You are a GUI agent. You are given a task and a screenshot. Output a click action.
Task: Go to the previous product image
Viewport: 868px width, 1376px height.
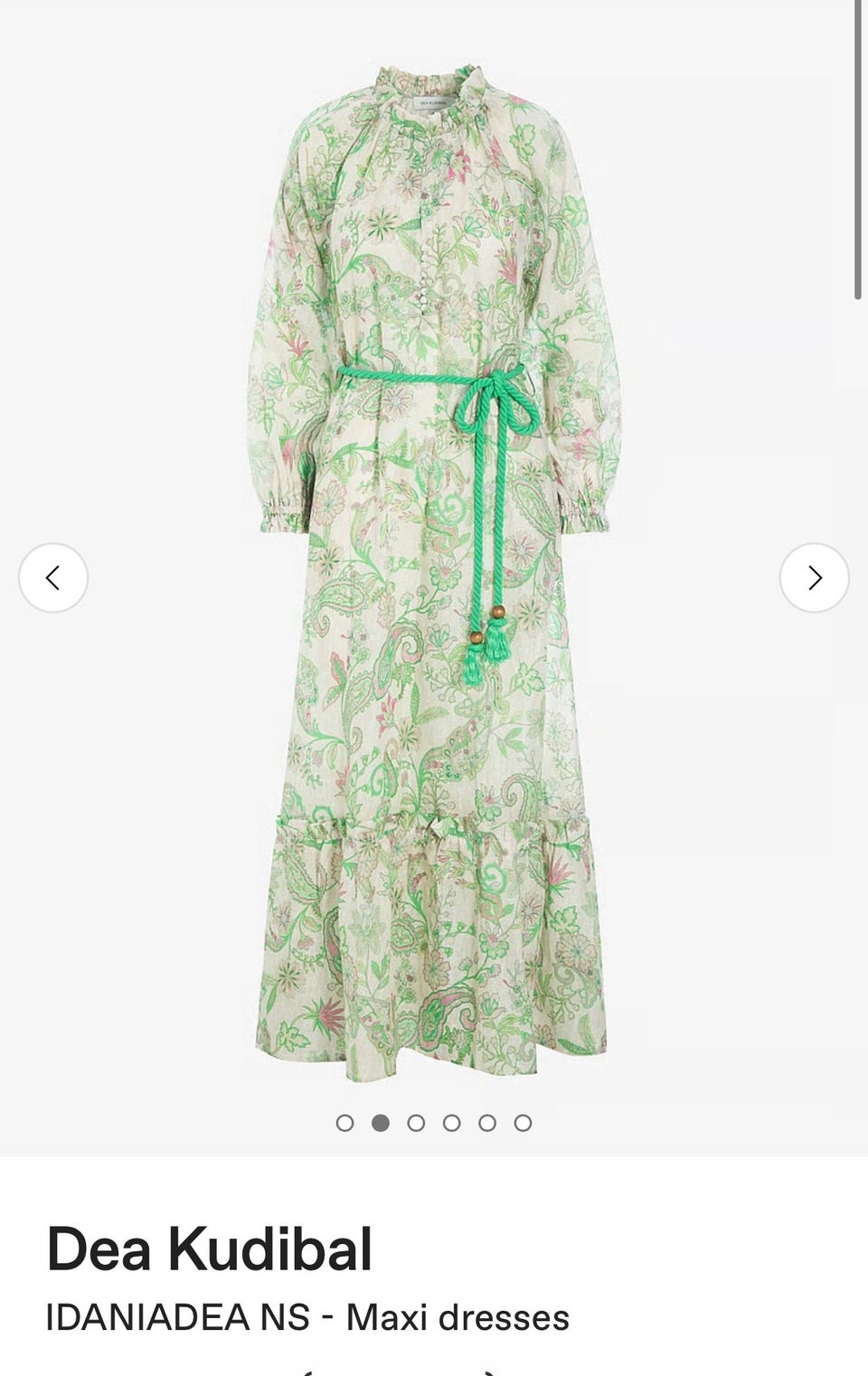click(53, 578)
